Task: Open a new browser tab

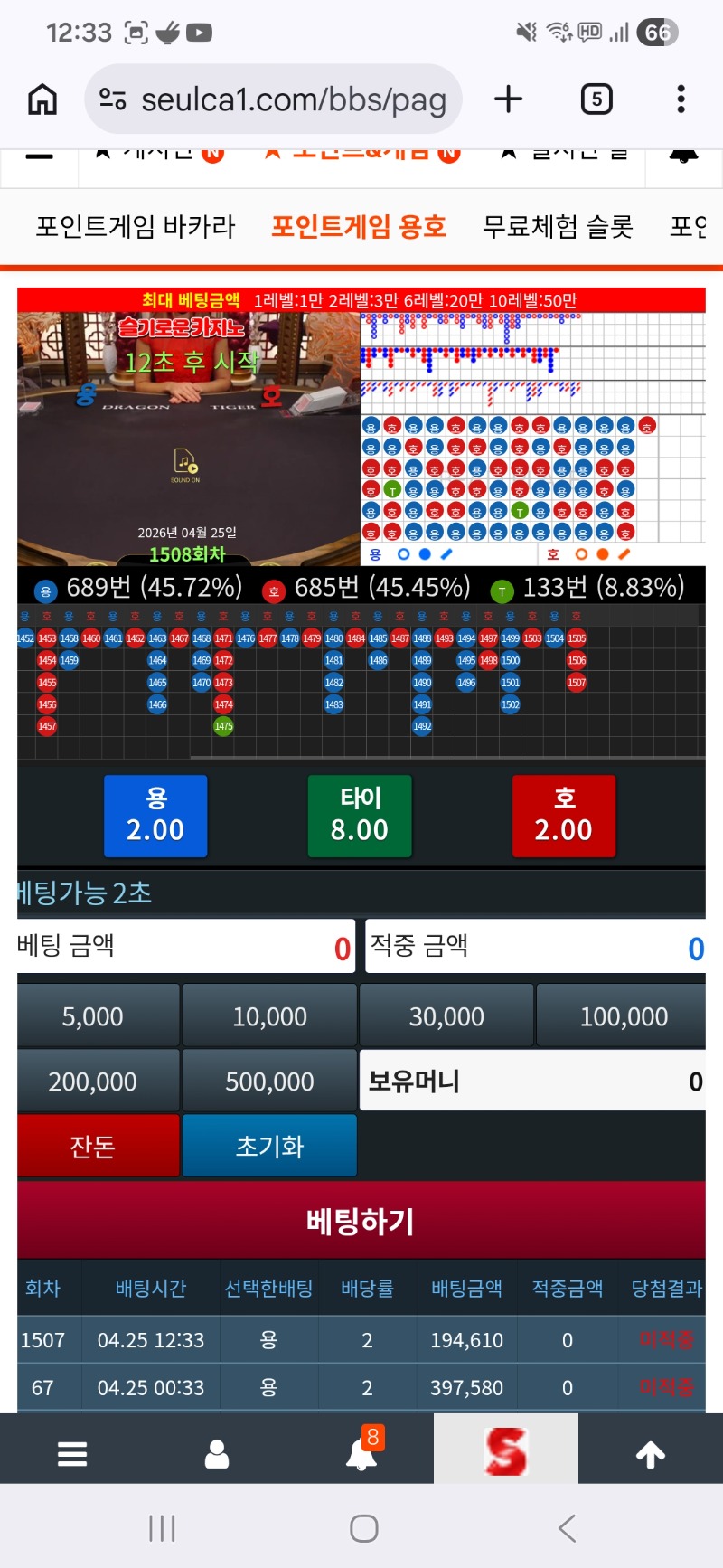Action: 509,99
